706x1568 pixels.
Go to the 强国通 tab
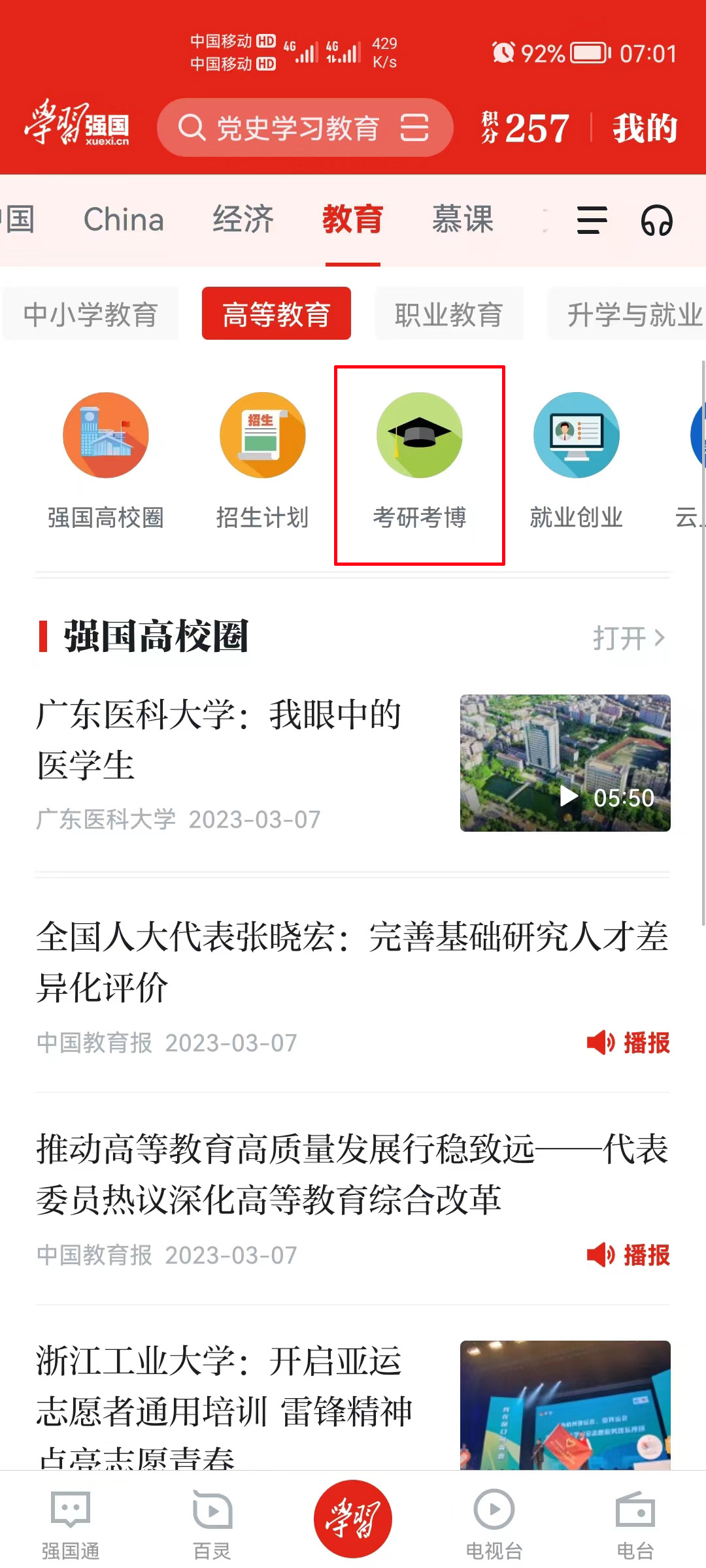coord(71,1524)
